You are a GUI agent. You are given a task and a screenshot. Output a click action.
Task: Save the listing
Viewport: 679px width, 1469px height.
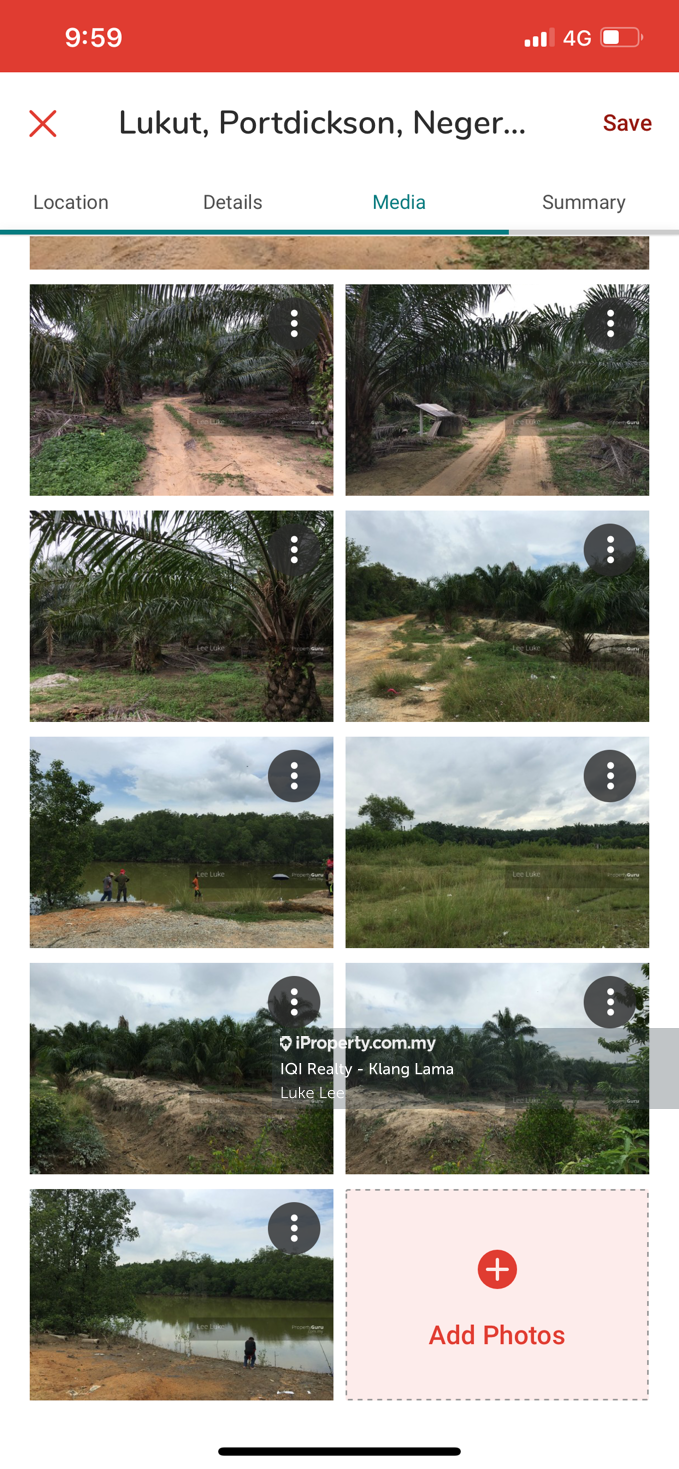click(626, 123)
